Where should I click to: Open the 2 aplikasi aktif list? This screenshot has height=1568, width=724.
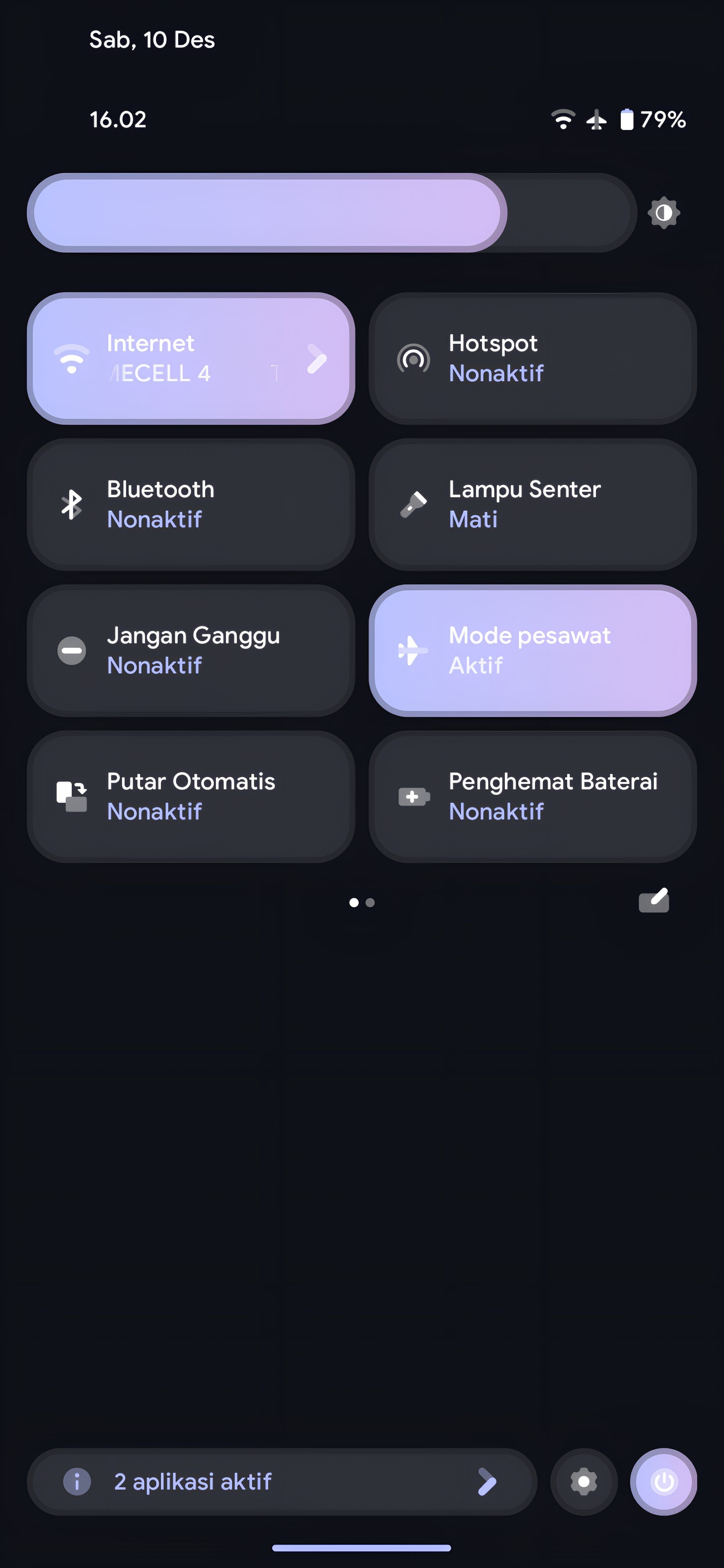pyautogui.click(x=282, y=1481)
